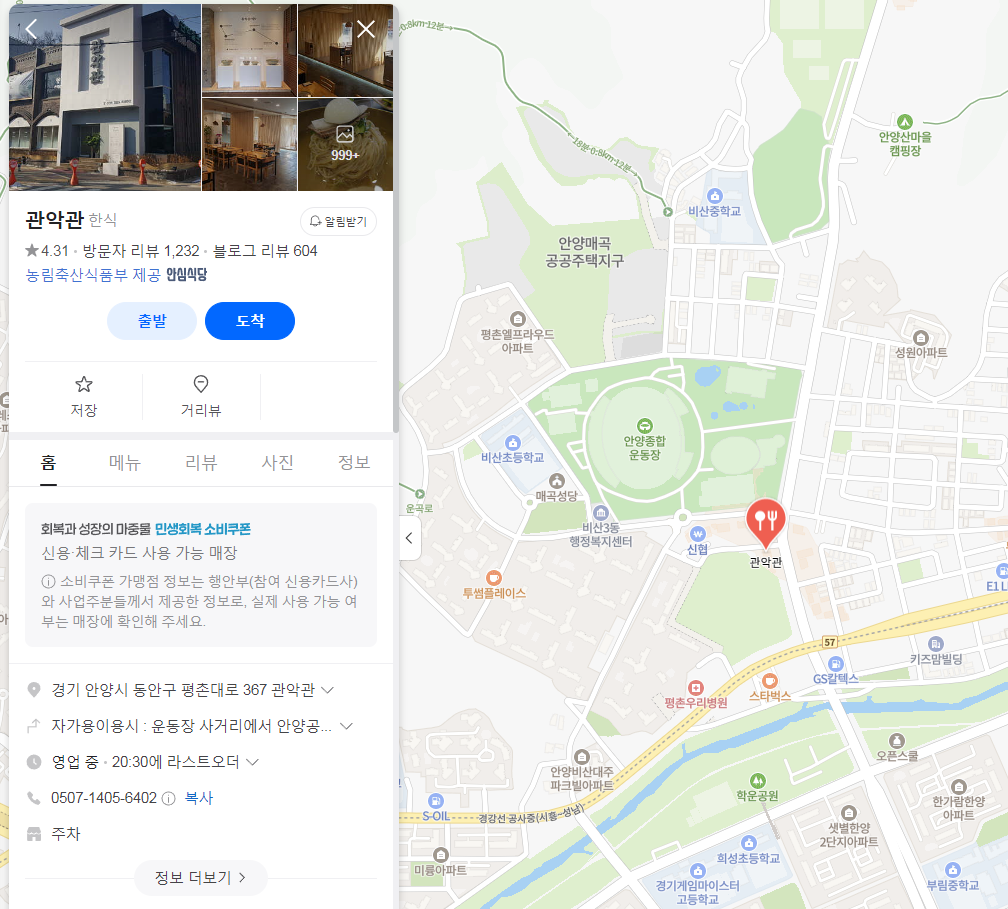Collapse the side panel with the arrow handle
The image size is (1008, 909).
408,539
